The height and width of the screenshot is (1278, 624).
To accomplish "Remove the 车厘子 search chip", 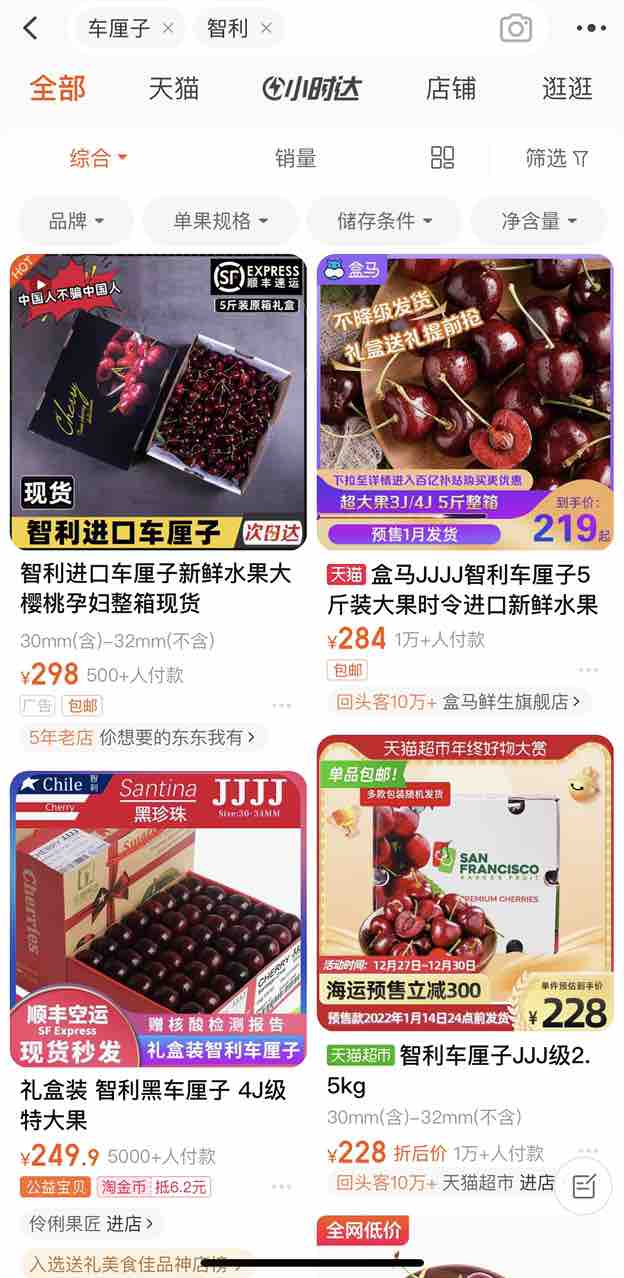I will pos(168,29).
